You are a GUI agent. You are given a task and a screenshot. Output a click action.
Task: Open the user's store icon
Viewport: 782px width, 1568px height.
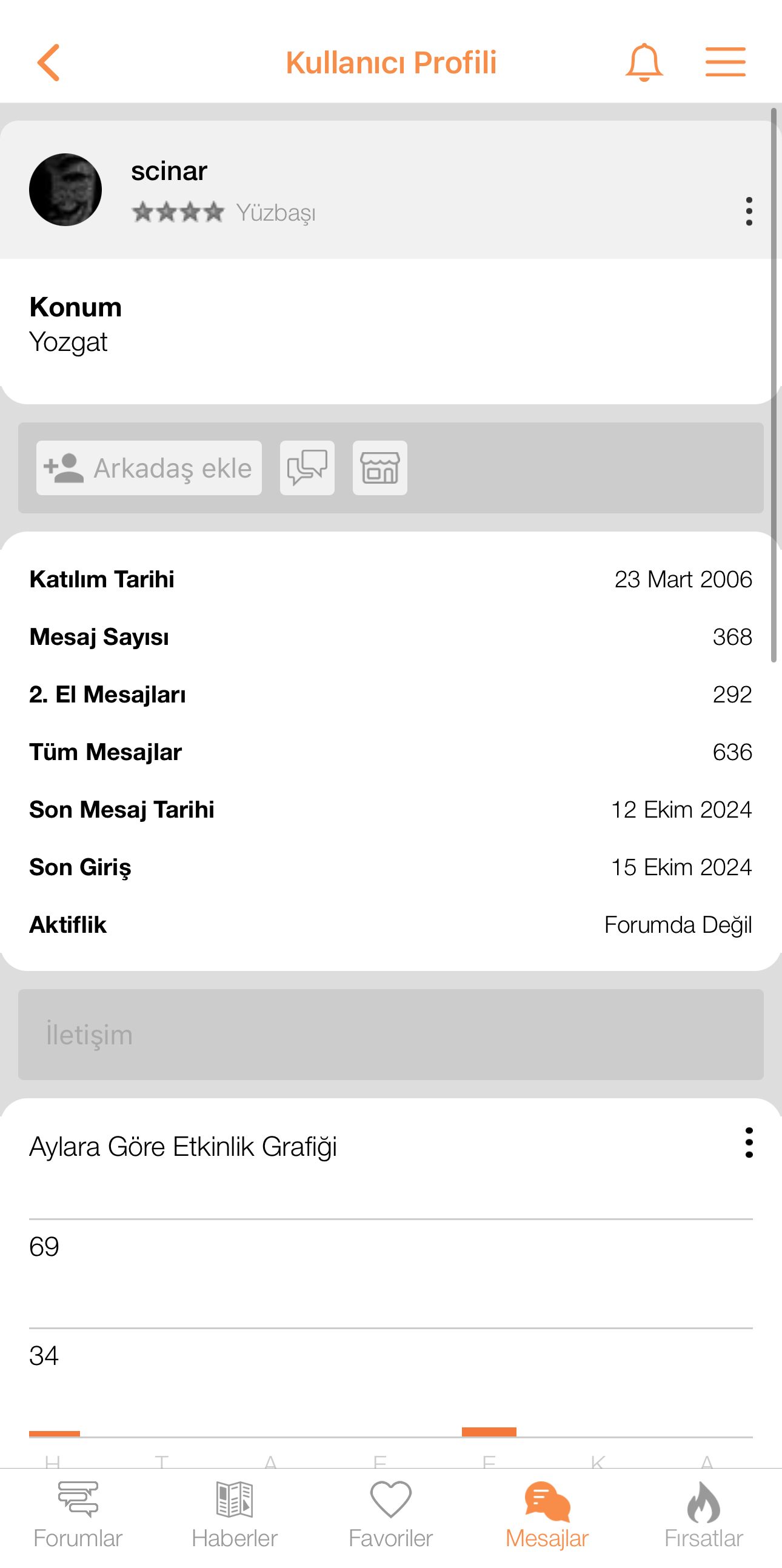tap(379, 468)
